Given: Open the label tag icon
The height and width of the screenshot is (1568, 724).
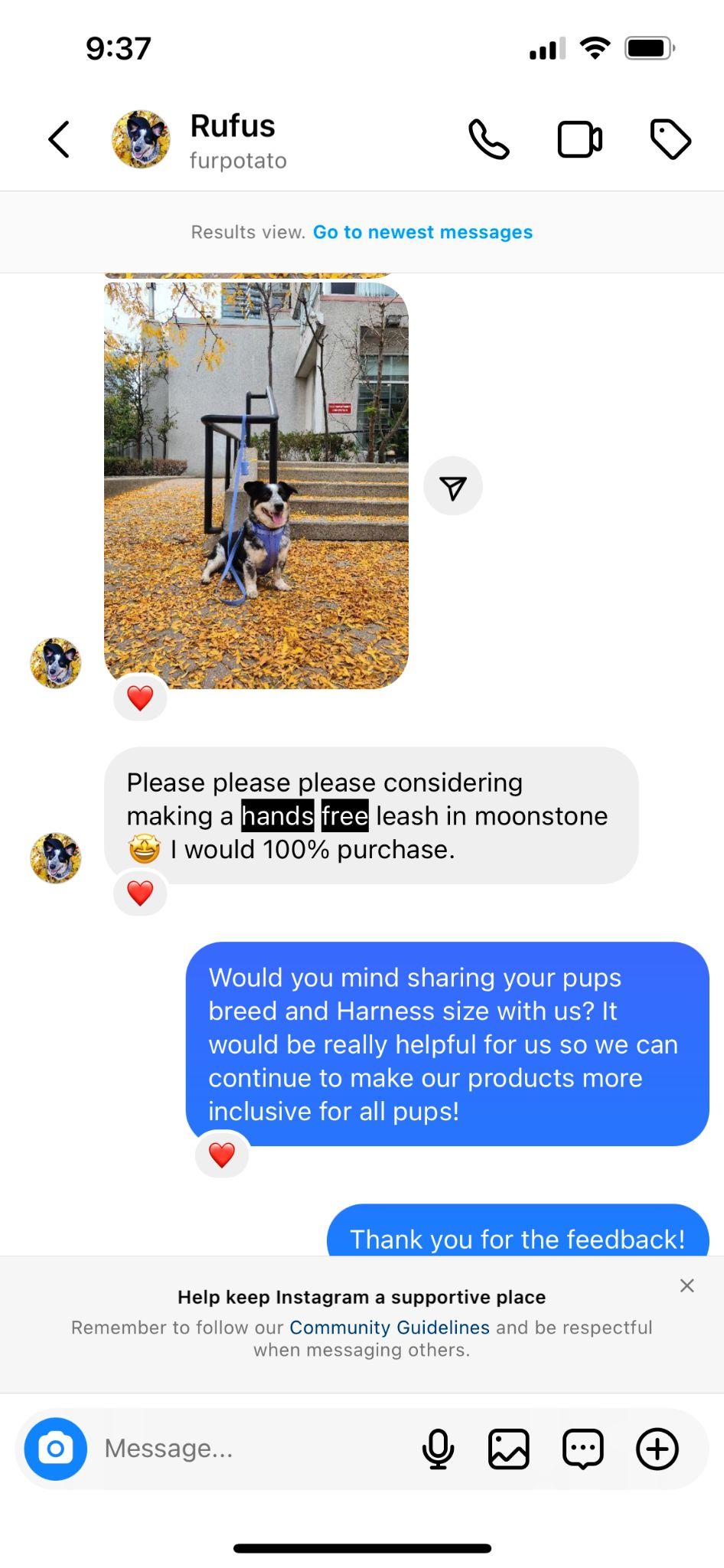Looking at the screenshot, I should (670, 139).
